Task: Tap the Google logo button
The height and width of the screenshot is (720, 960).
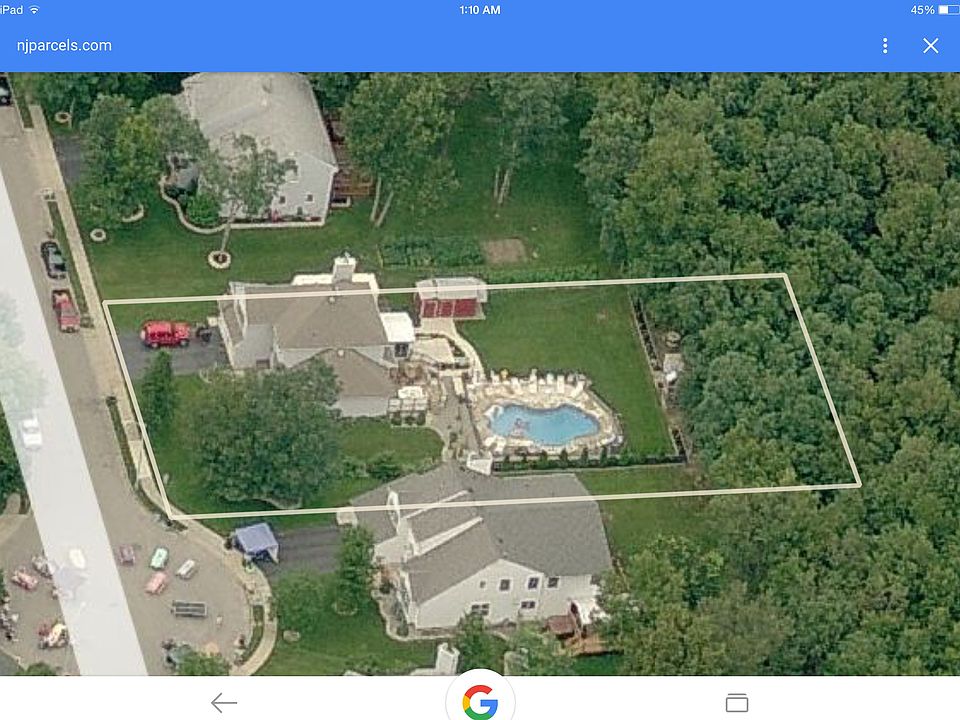Action: click(x=480, y=699)
